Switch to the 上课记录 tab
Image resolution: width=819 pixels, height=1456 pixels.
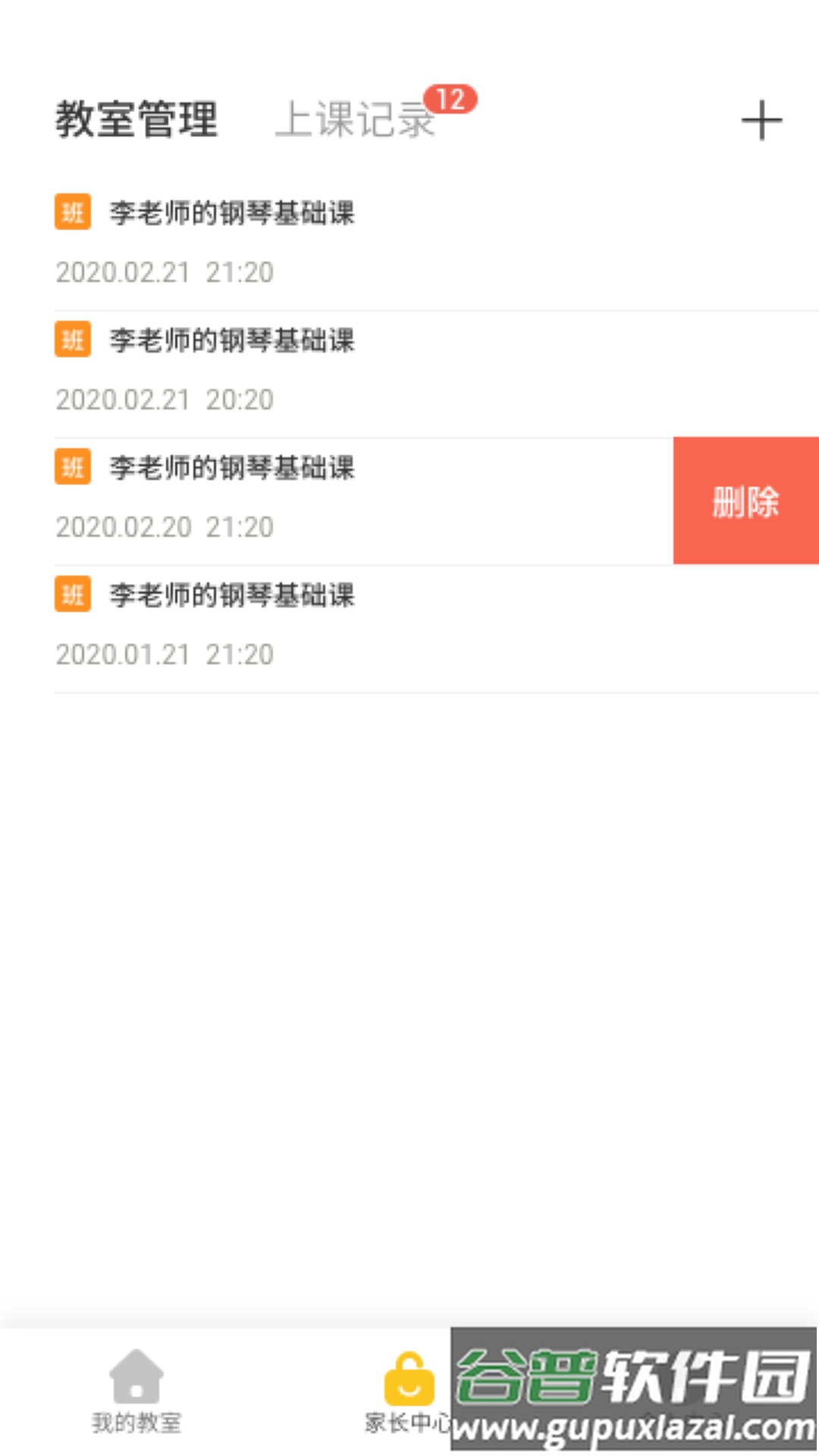click(x=355, y=121)
